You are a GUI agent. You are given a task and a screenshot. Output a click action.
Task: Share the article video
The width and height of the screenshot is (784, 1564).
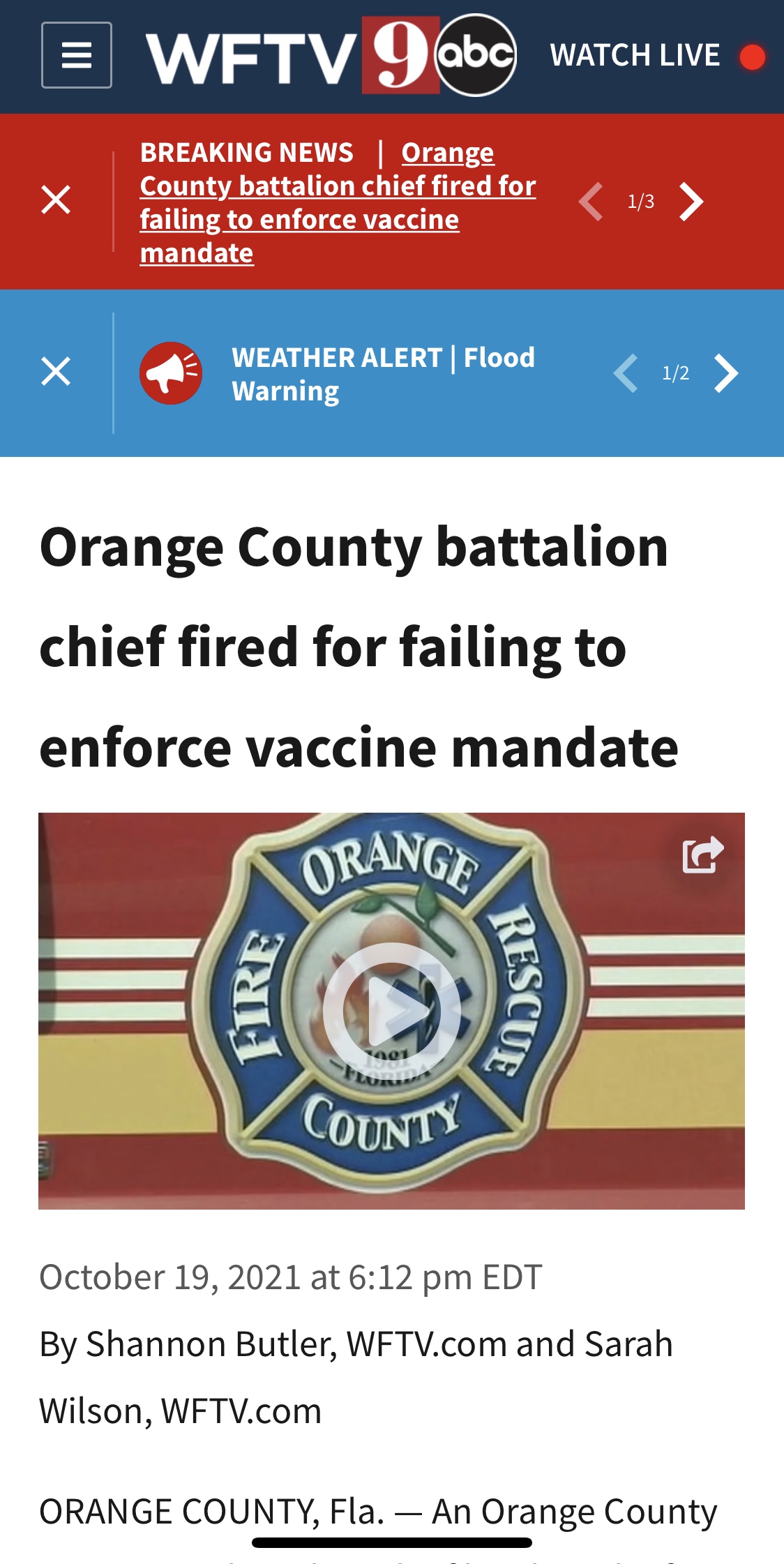(x=702, y=854)
